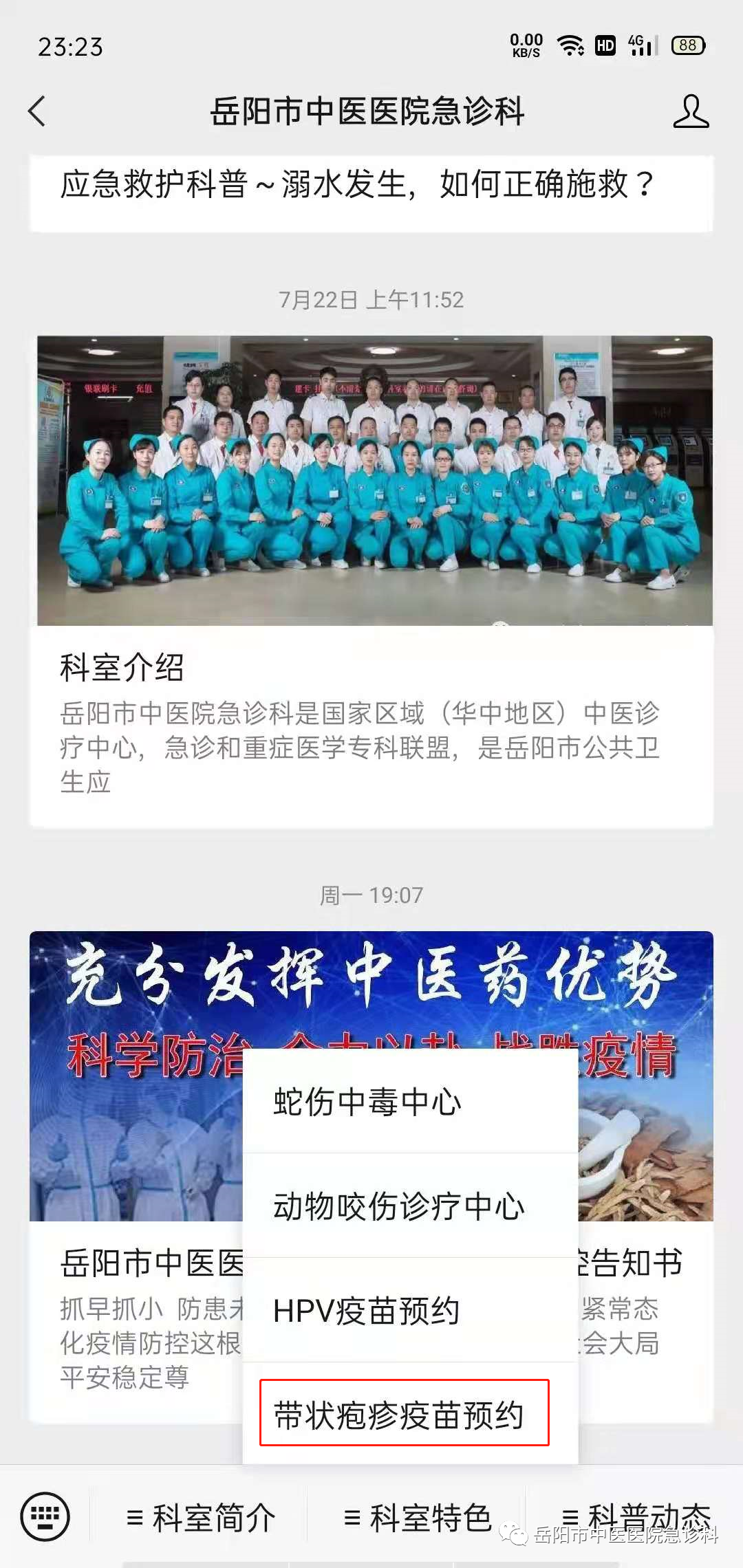
Task: Tap the network speed display showing 0.00 KB/S
Action: tap(526, 43)
